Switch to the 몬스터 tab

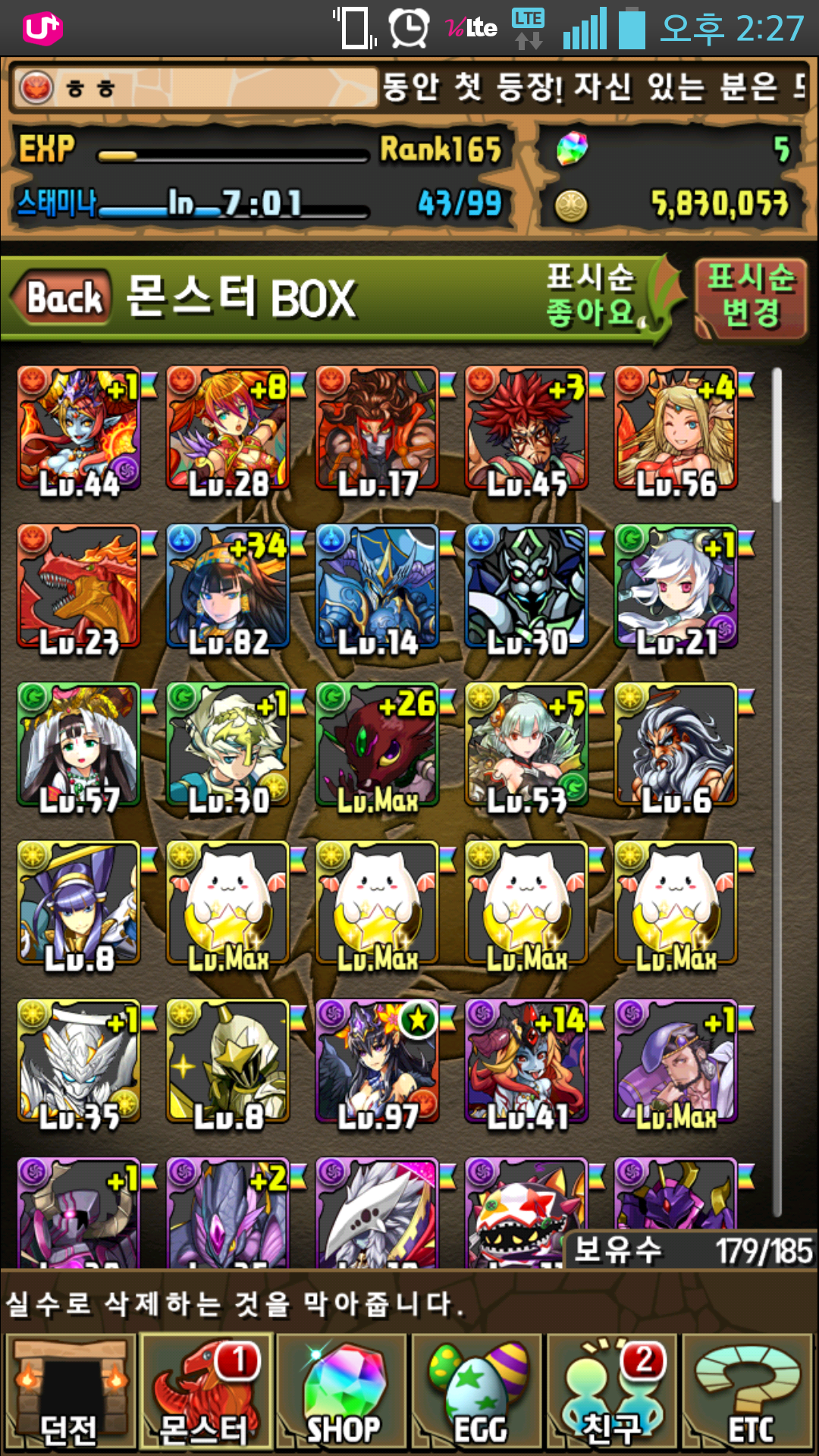[206, 1393]
